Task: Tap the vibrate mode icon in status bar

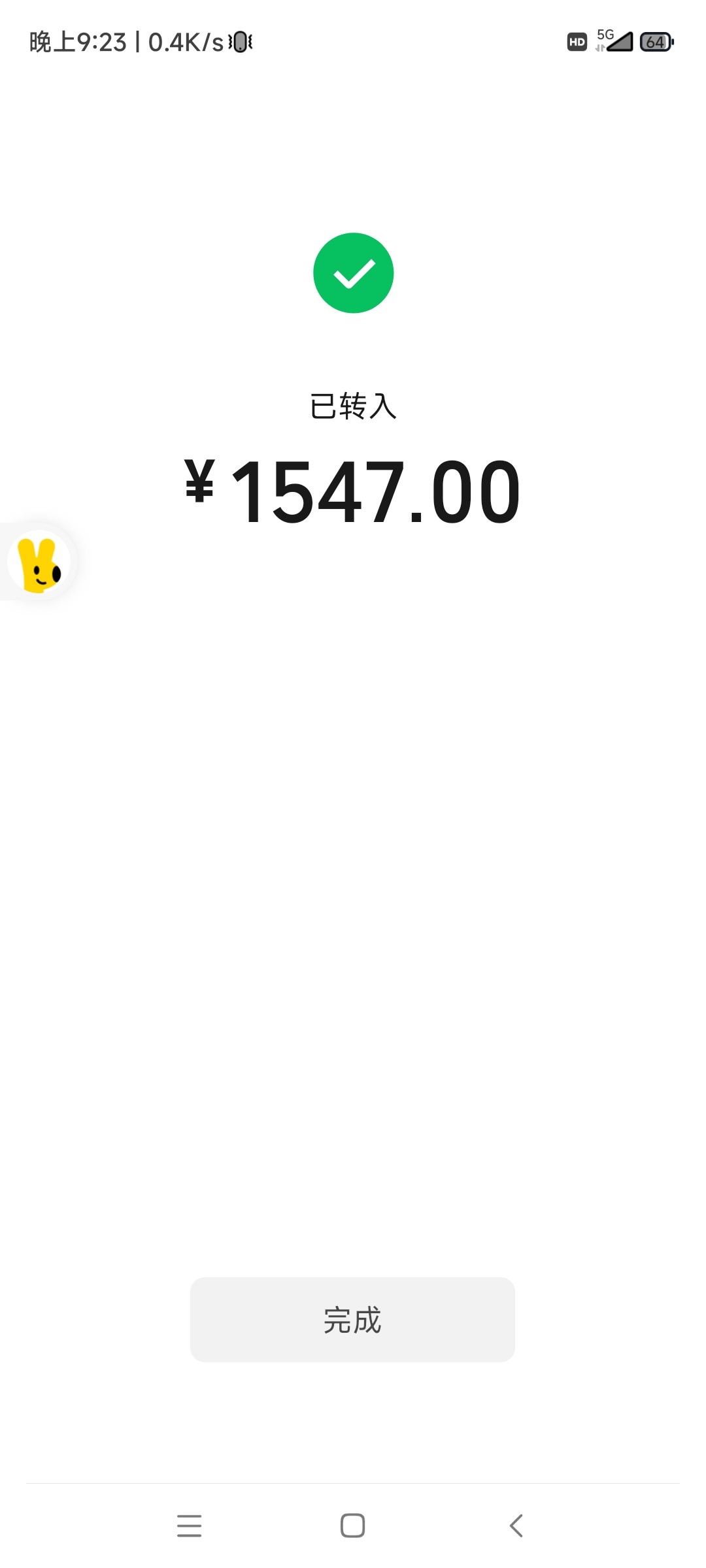Action: coord(239,41)
